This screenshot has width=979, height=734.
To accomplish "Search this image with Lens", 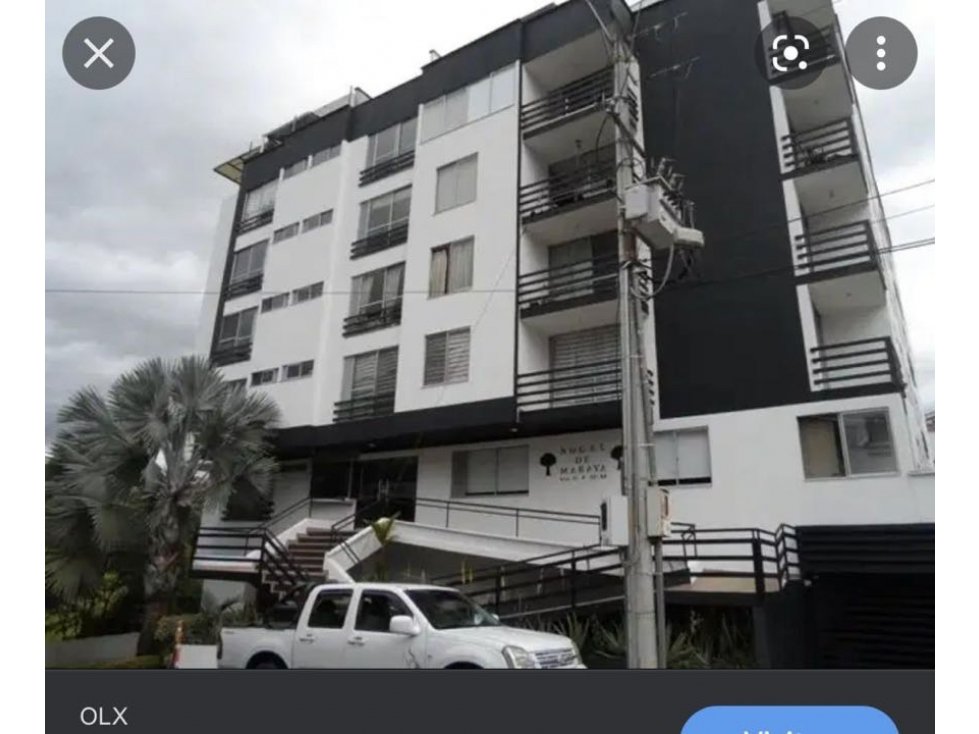I will 790,53.
